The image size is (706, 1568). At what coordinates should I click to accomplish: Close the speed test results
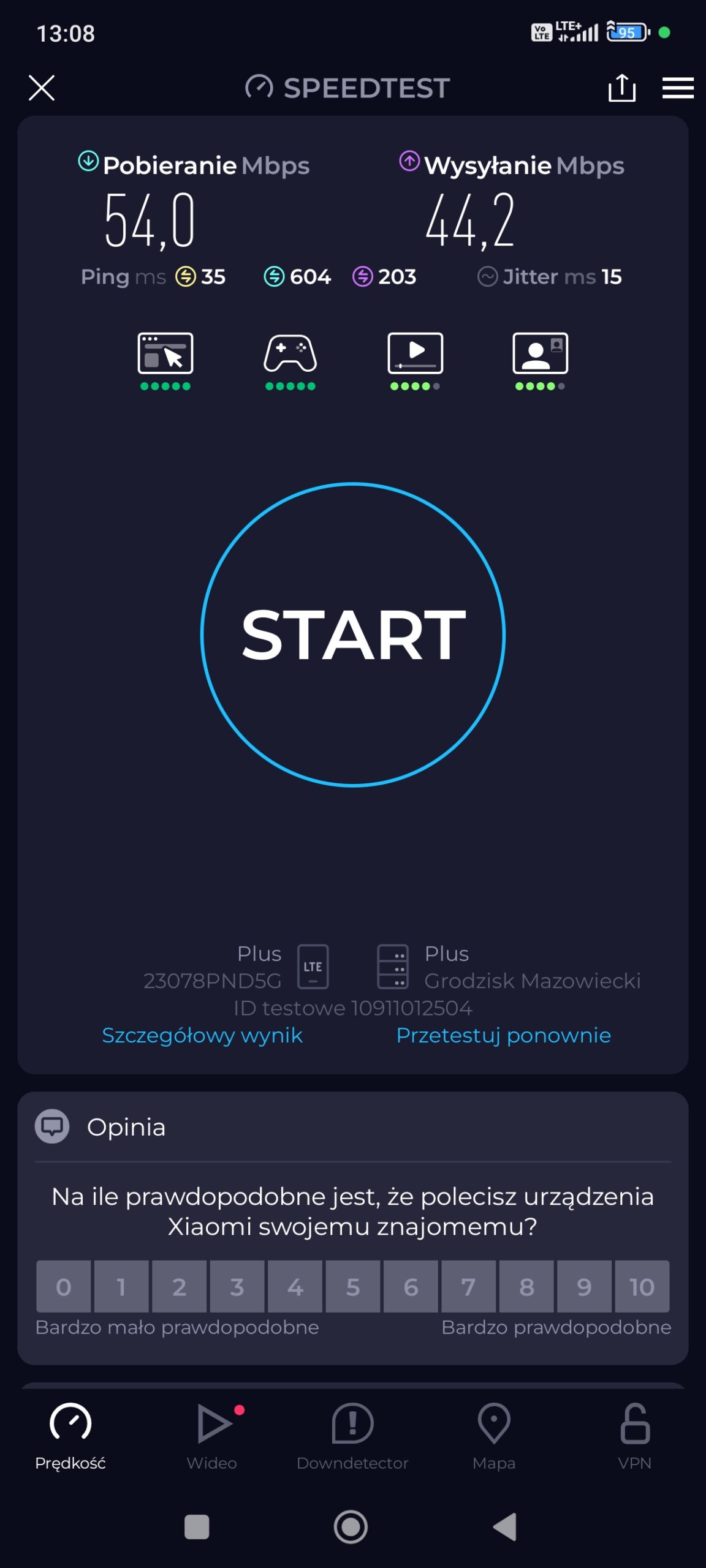[x=42, y=88]
